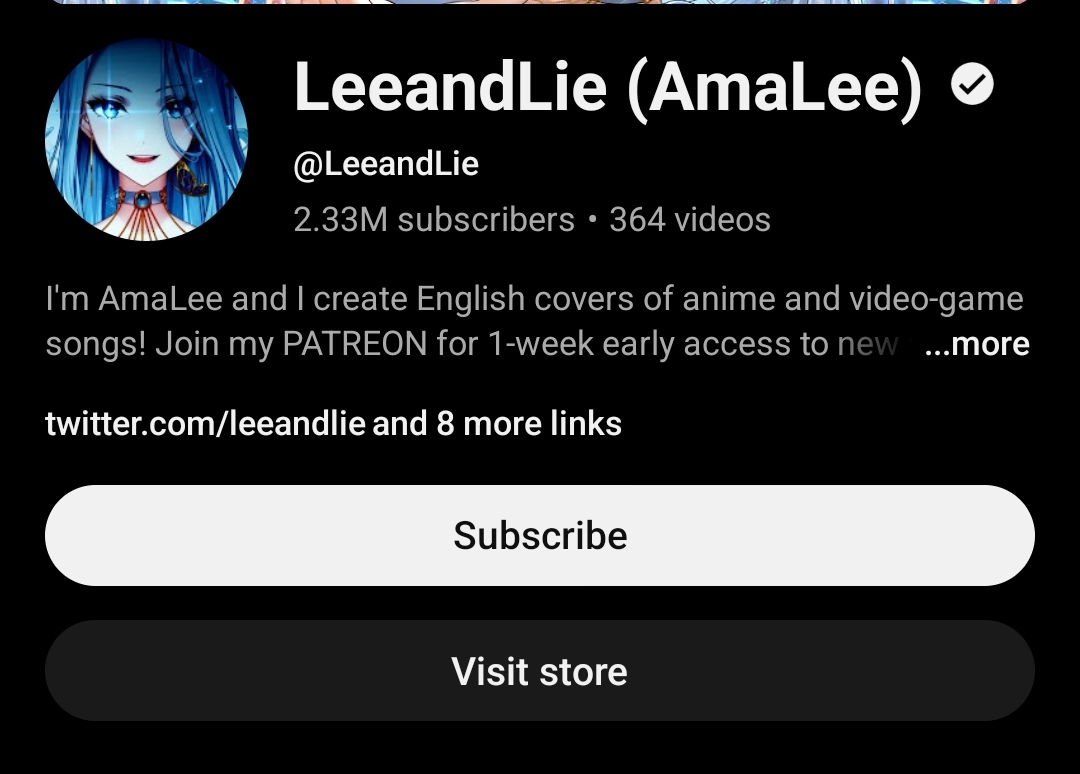Image resolution: width=1080 pixels, height=774 pixels.
Task: Open the twitter.com/leeandlie links
Action: (333, 424)
